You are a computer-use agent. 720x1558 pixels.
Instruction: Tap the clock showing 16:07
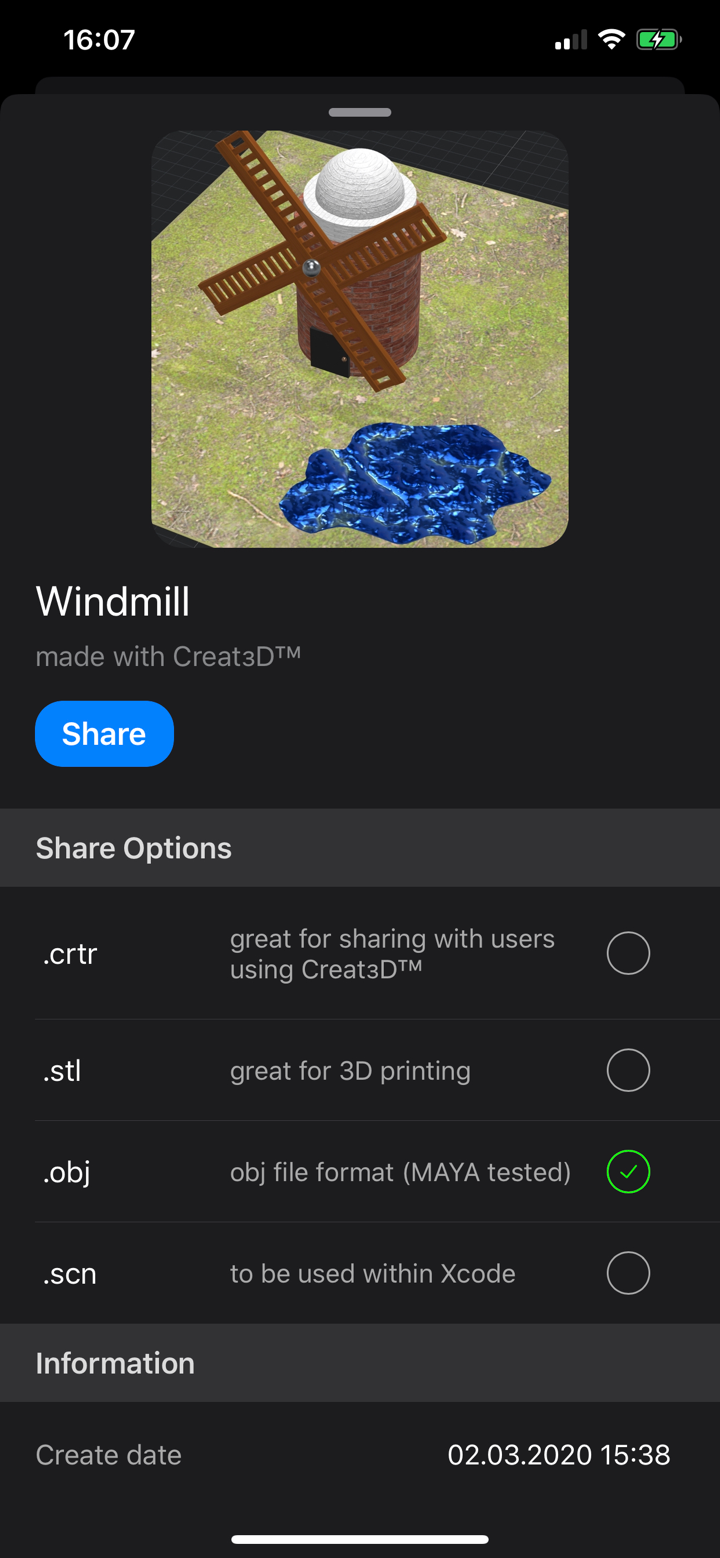click(x=99, y=40)
